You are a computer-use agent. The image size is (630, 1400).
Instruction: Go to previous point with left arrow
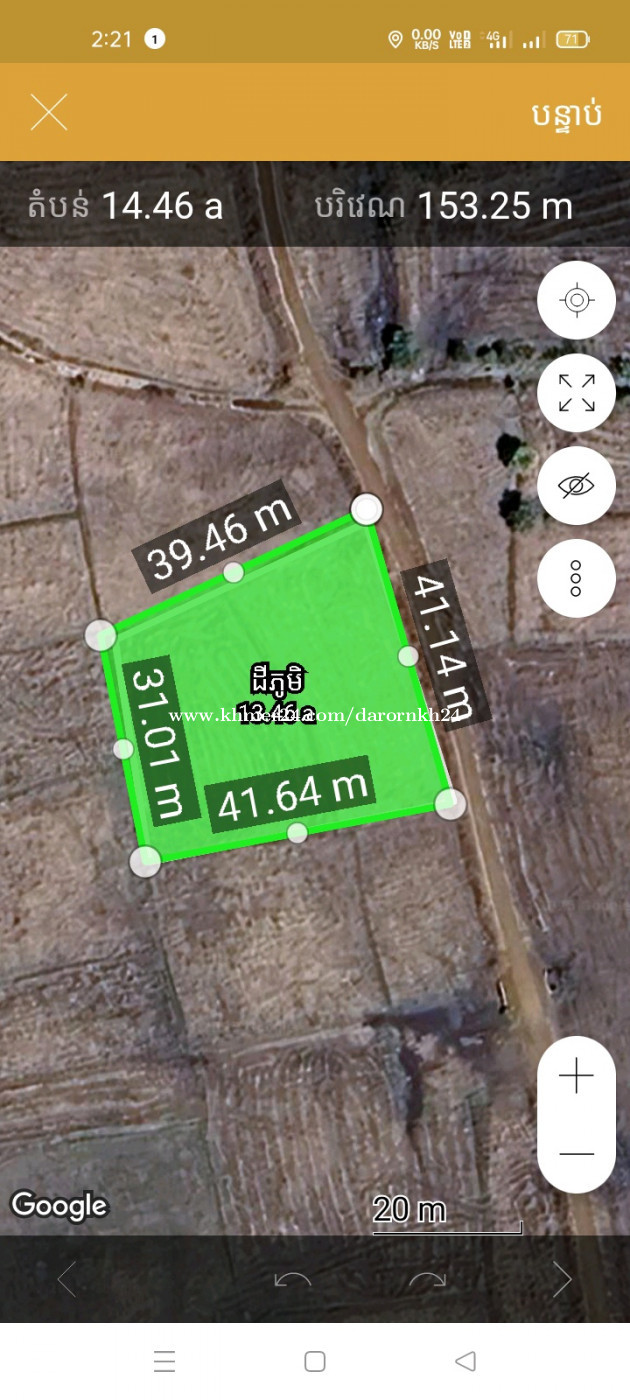click(x=67, y=1279)
